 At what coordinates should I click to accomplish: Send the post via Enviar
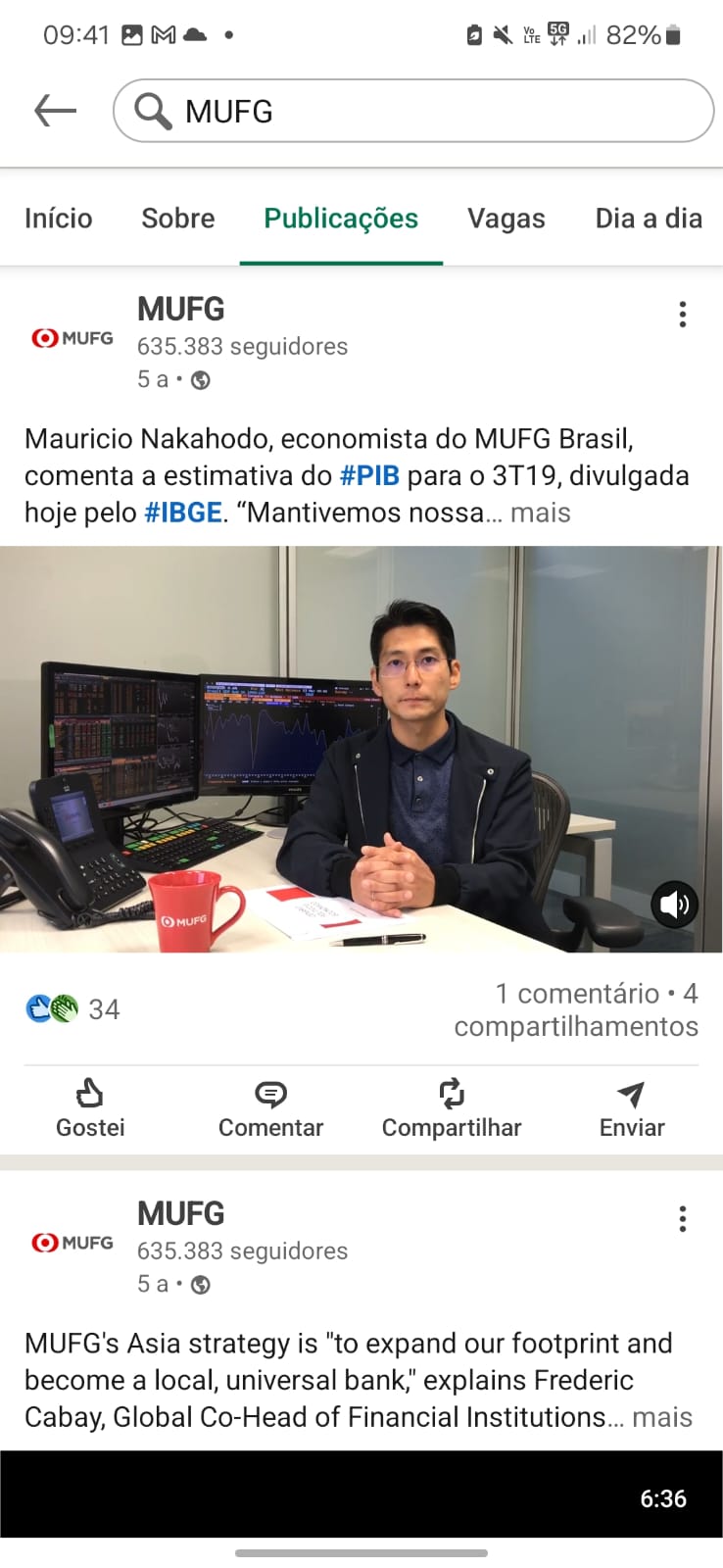coord(631,1108)
